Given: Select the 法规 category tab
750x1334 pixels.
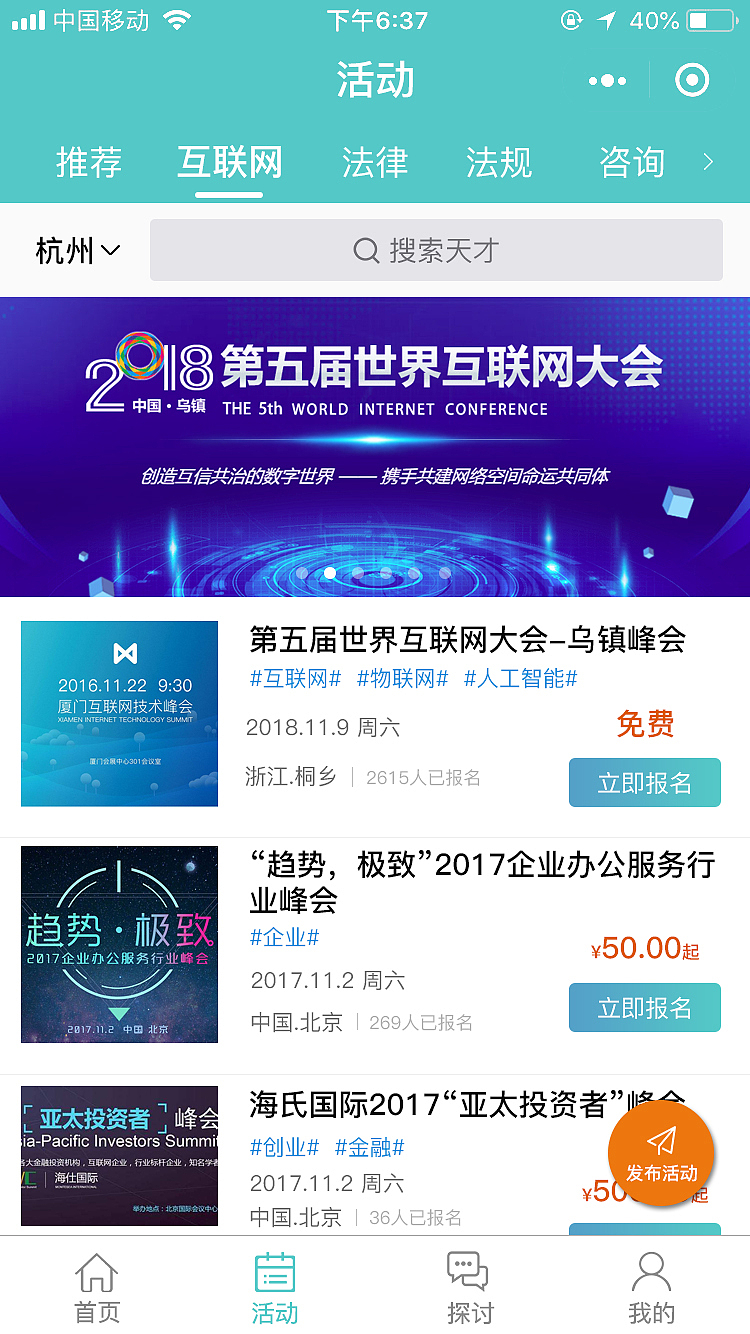Looking at the screenshot, I should pos(499,163).
